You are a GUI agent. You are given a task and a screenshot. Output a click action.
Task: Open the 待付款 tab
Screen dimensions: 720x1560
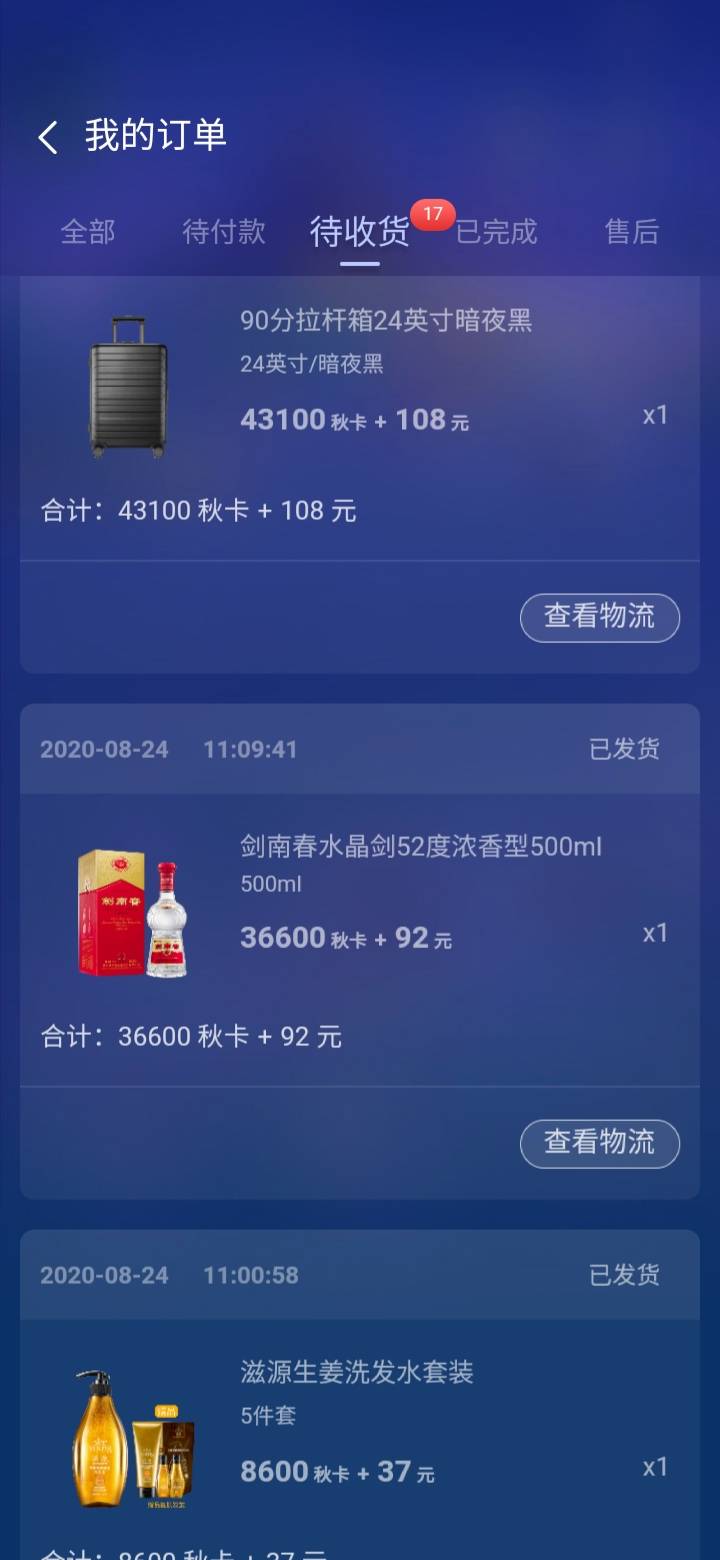tap(222, 232)
